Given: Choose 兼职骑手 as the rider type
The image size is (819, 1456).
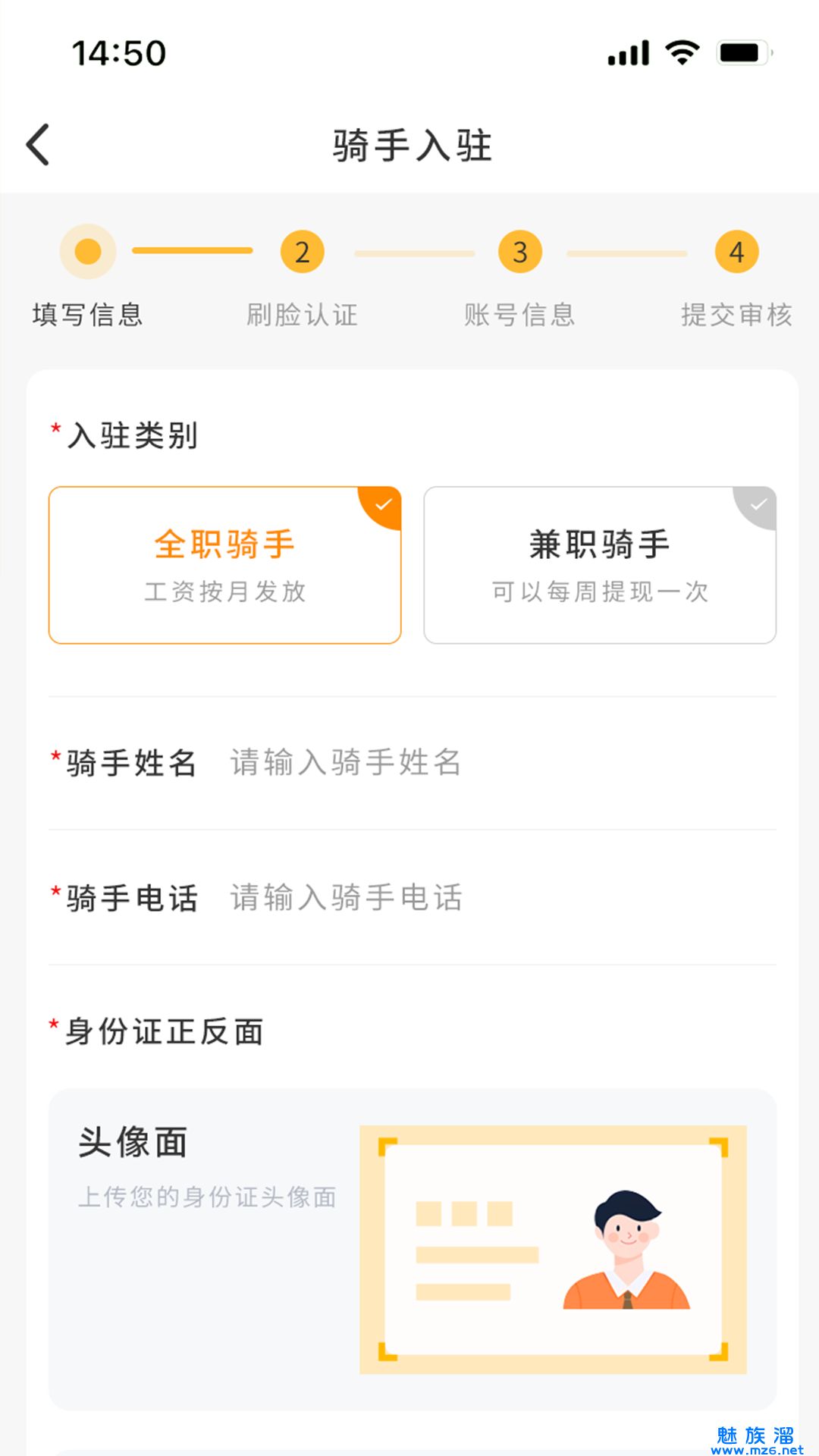Looking at the screenshot, I should (x=599, y=565).
